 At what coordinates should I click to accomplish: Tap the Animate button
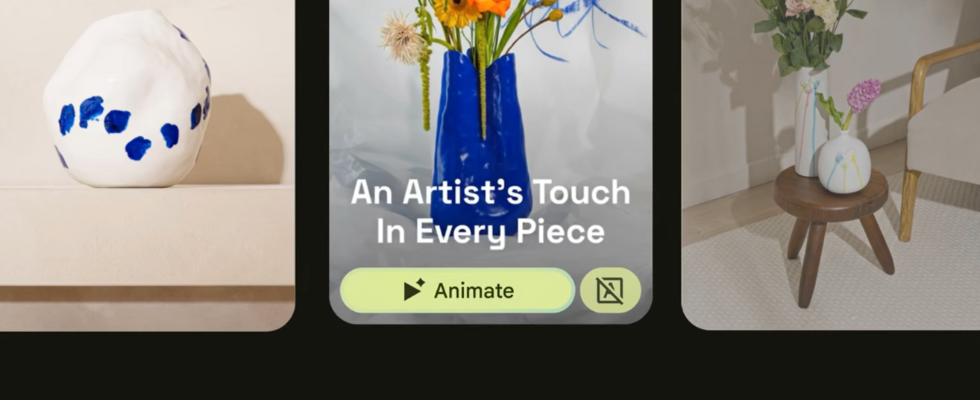[457, 291]
